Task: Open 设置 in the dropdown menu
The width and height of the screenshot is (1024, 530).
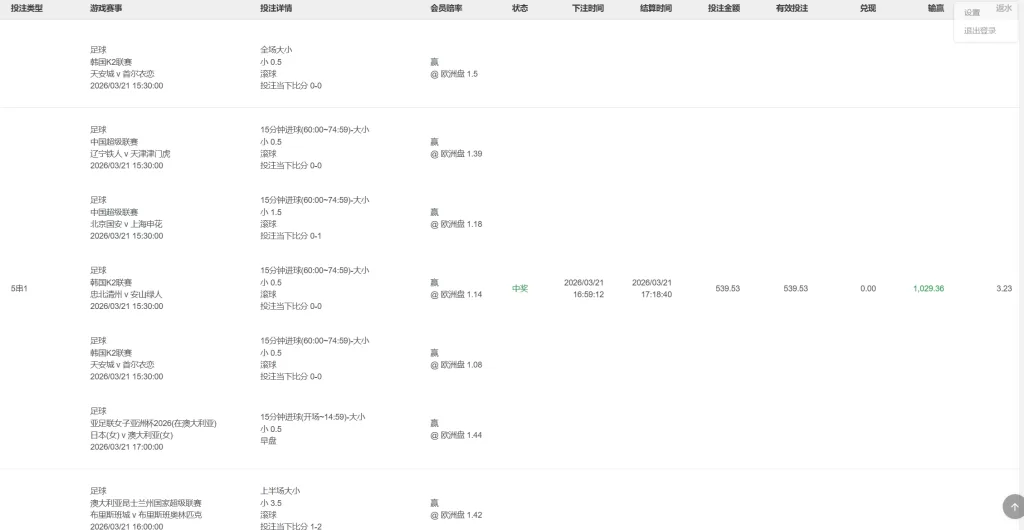Action: pyautogui.click(x=973, y=13)
